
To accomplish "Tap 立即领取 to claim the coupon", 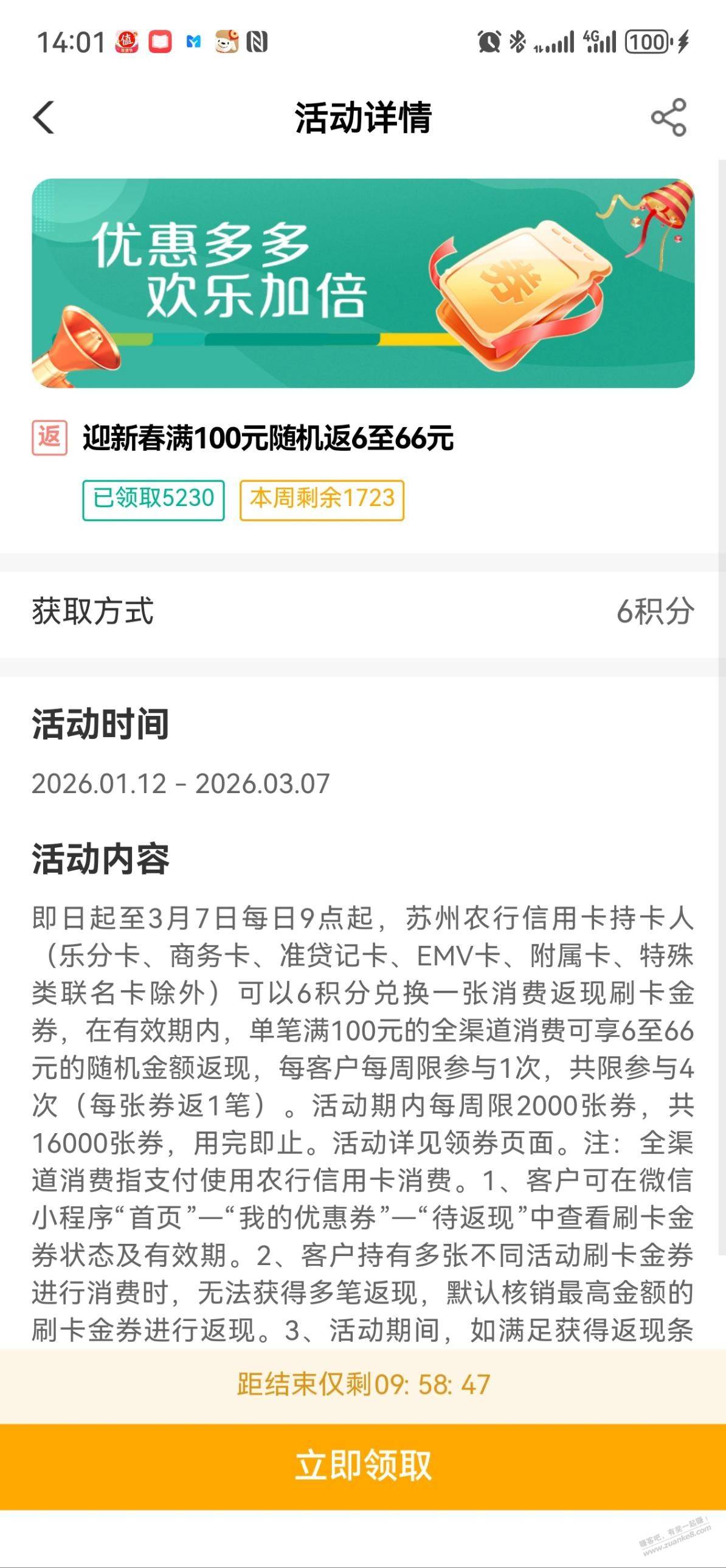I will point(362,1466).
